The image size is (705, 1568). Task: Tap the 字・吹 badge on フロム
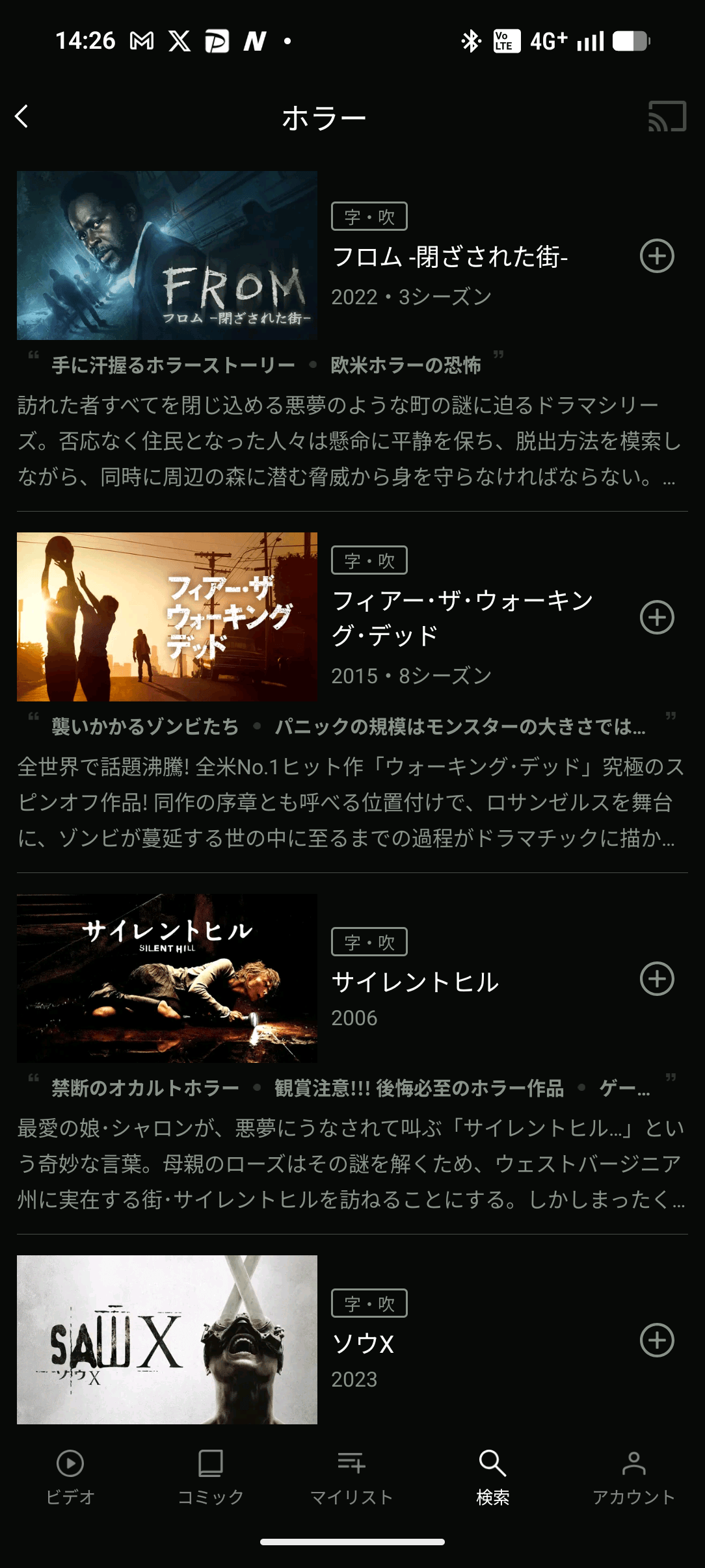pos(369,216)
